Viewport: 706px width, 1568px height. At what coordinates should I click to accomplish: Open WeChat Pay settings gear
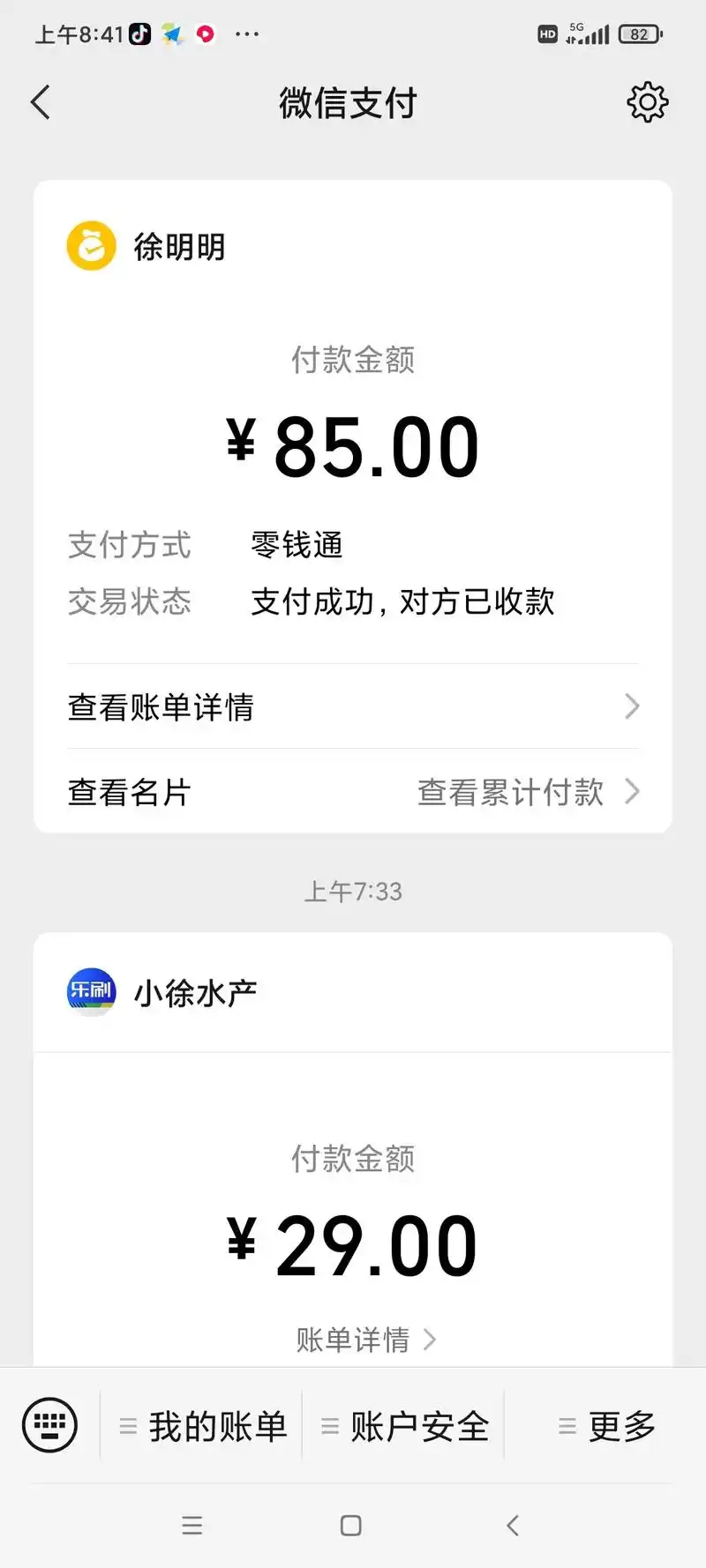coord(647,101)
